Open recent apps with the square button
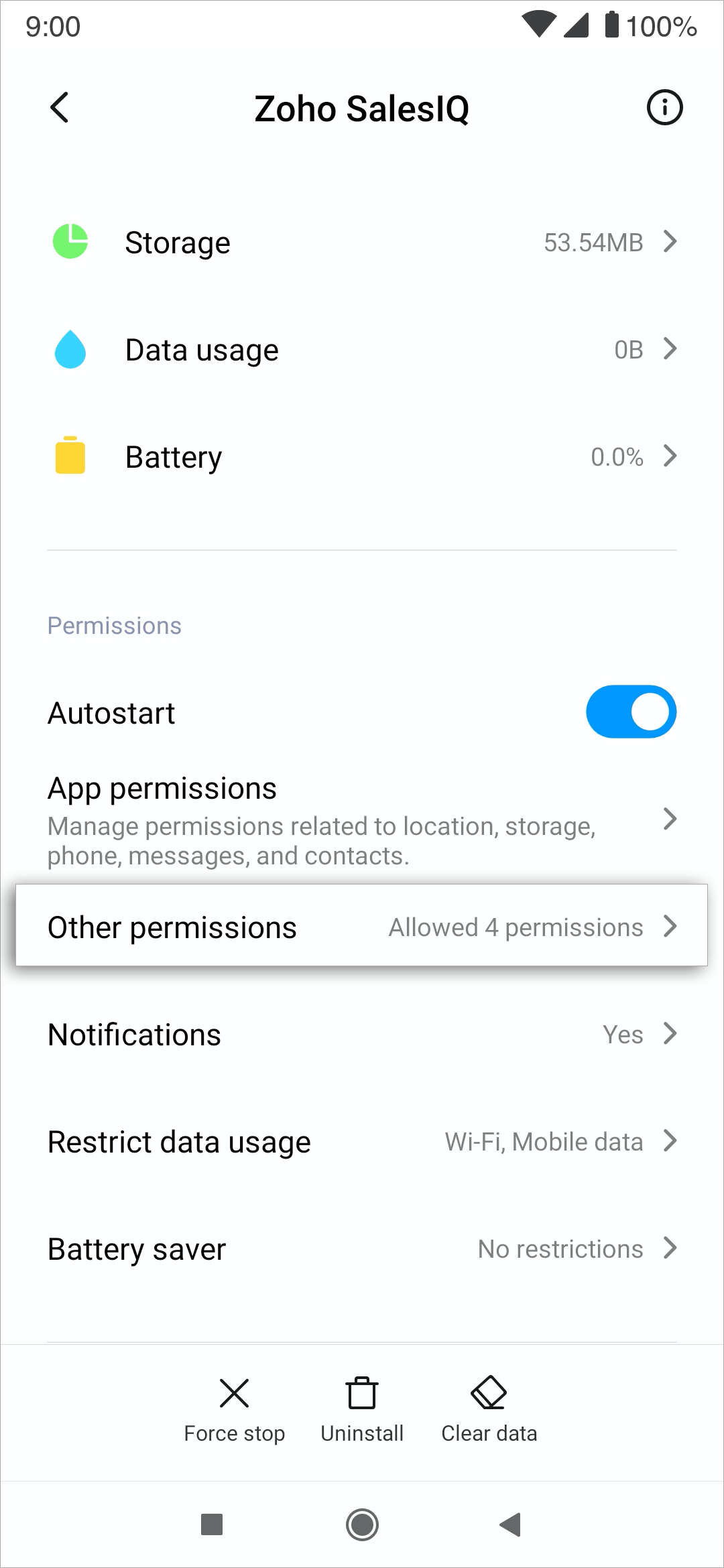The width and height of the screenshot is (724, 1568). tap(212, 1524)
